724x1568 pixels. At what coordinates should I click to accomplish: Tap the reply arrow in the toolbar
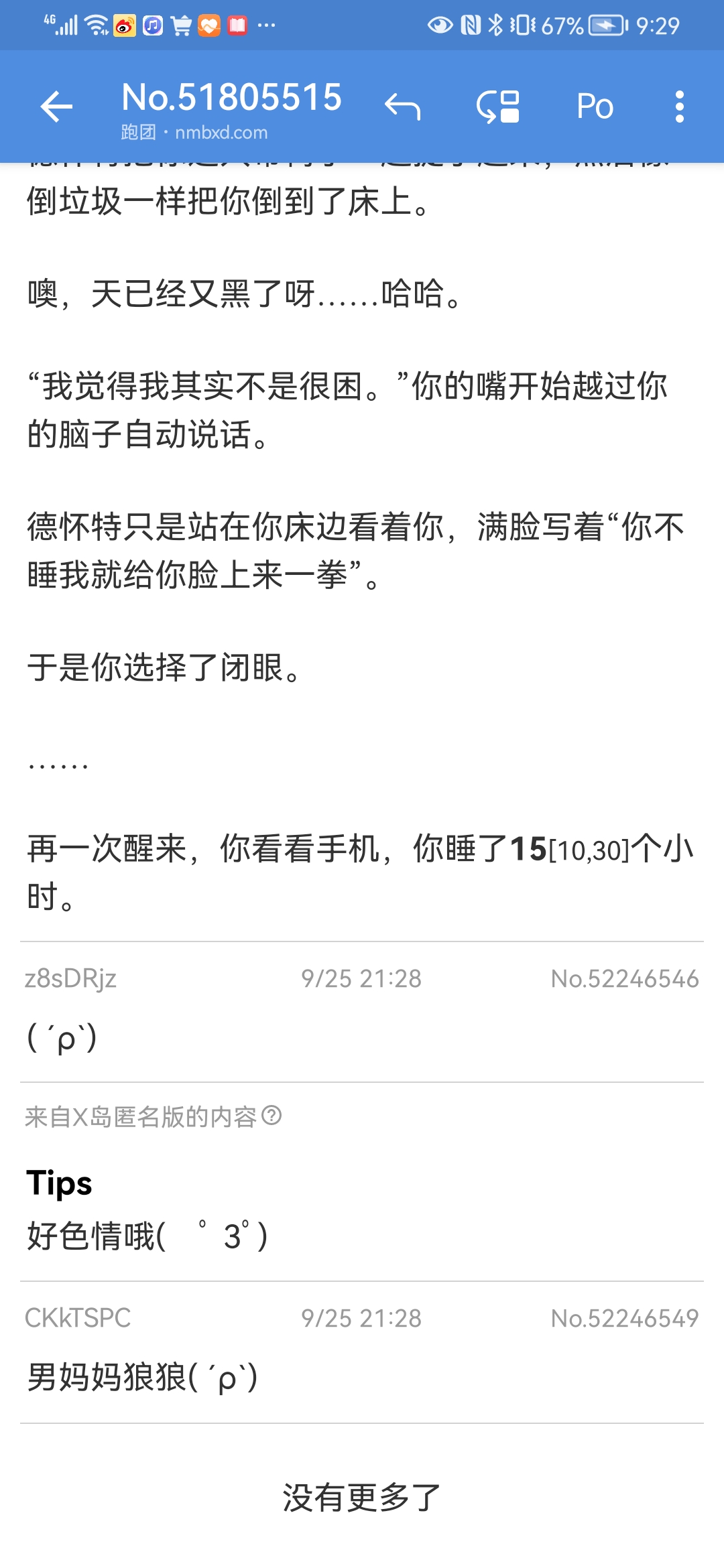click(402, 107)
